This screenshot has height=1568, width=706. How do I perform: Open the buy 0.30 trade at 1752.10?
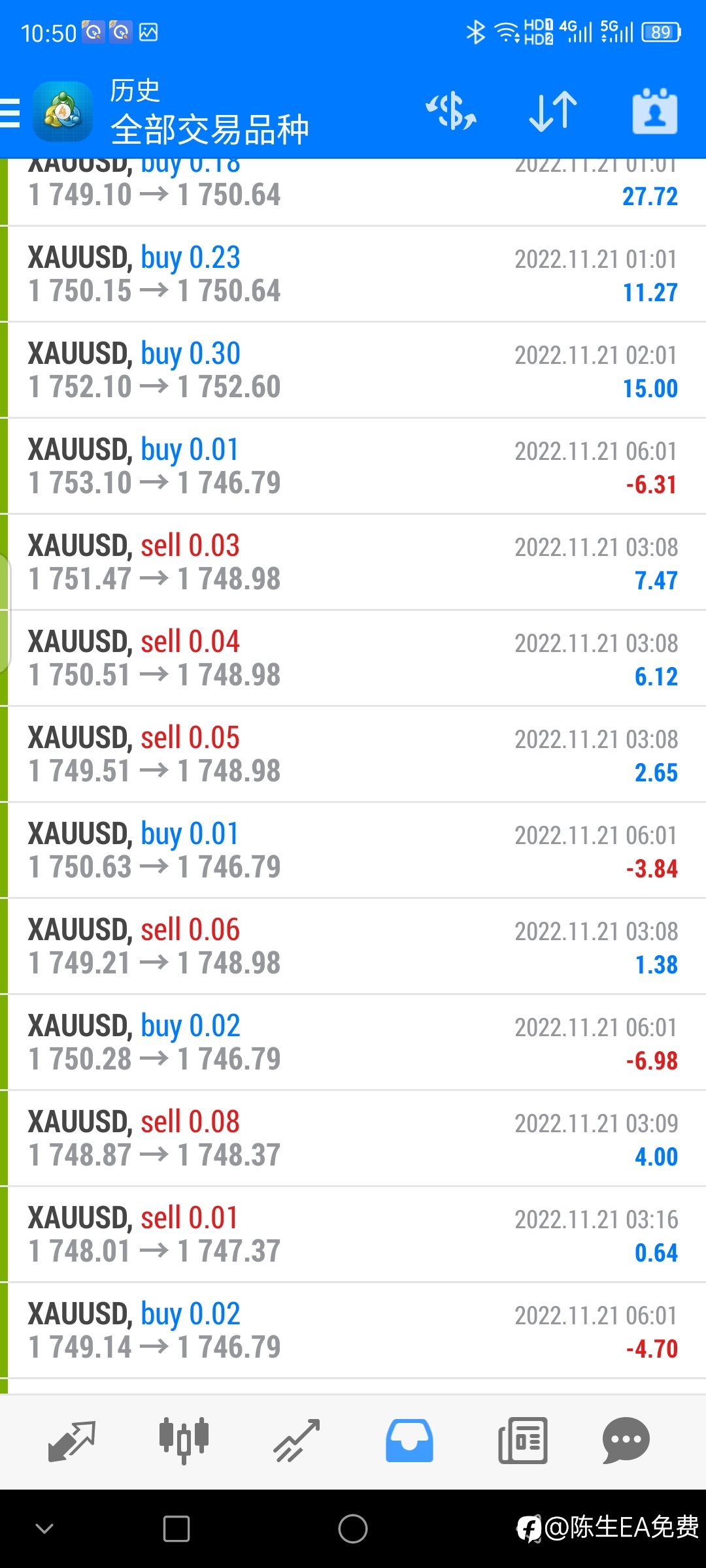pyautogui.click(x=353, y=370)
